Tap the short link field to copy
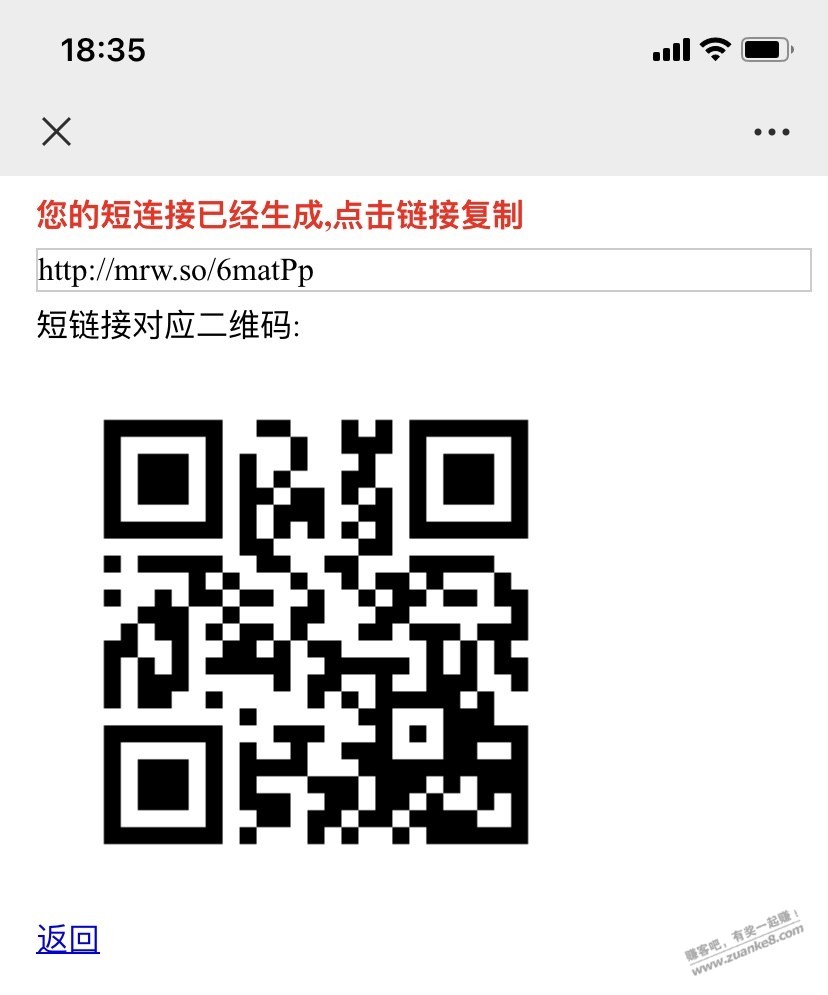Image resolution: width=828 pixels, height=995 pixels. point(422,270)
